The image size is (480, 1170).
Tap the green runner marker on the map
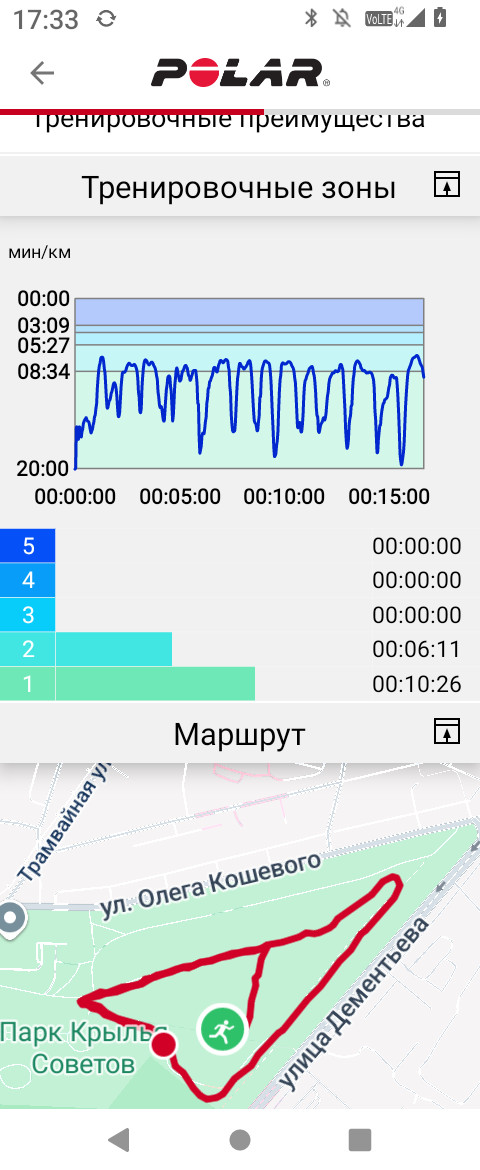[222, 1030]
